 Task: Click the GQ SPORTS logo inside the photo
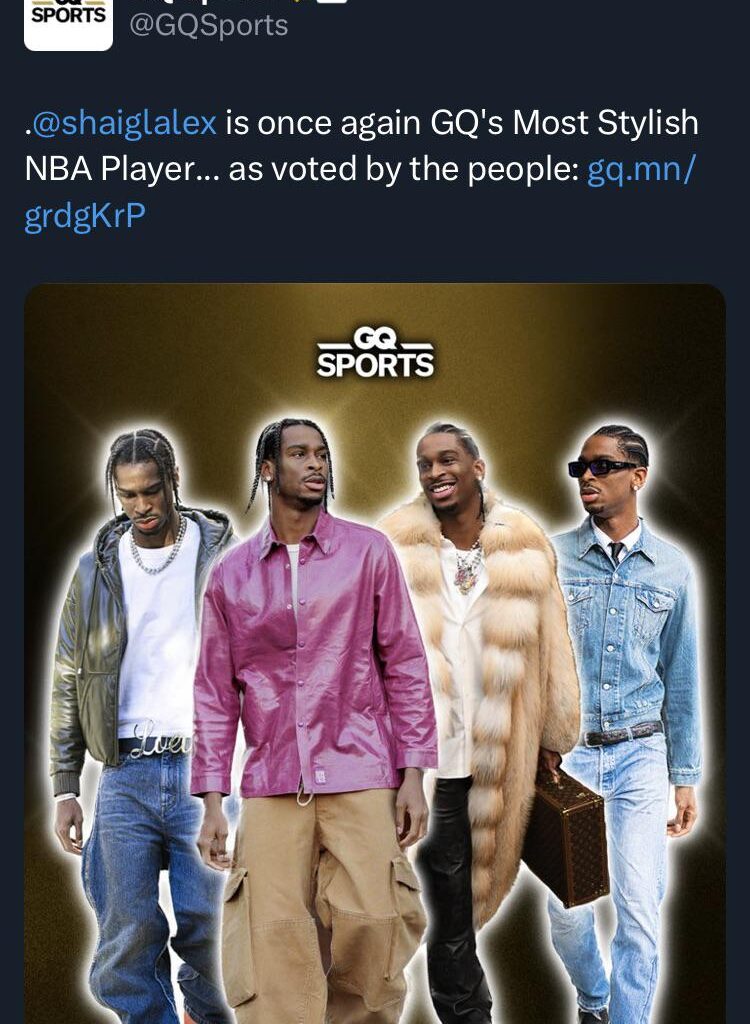[x=377, y=351]
